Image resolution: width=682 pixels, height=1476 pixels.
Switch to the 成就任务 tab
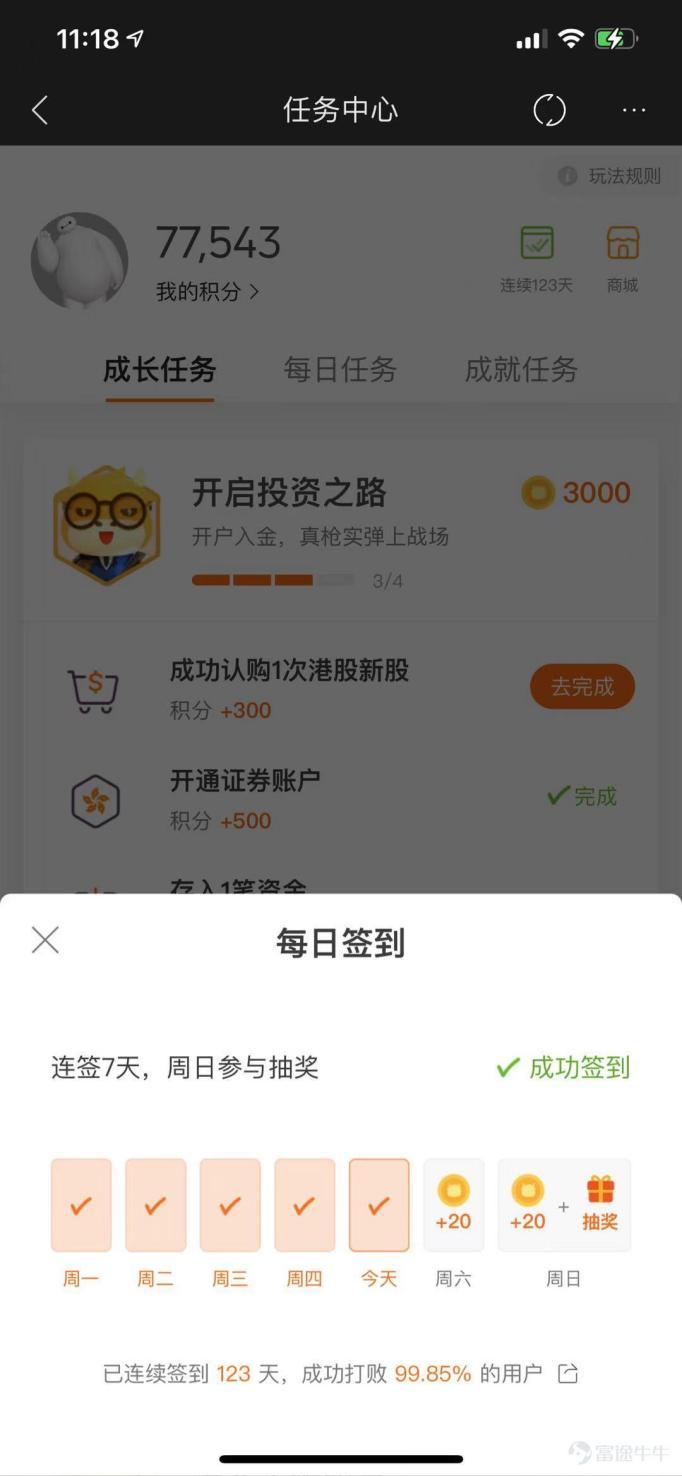coord(521,370)
